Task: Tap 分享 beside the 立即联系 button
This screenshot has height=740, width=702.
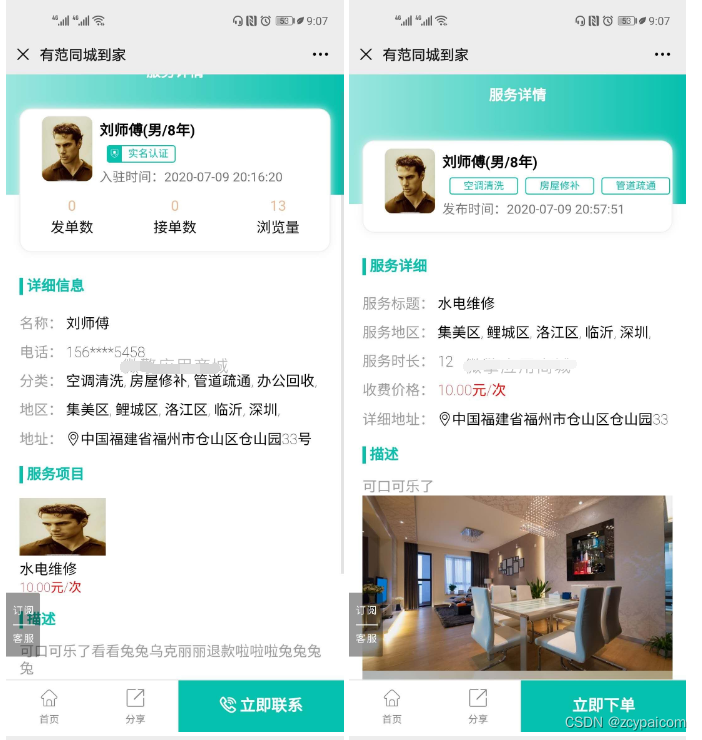Action: pyautogui.click(x=135, y=705)
